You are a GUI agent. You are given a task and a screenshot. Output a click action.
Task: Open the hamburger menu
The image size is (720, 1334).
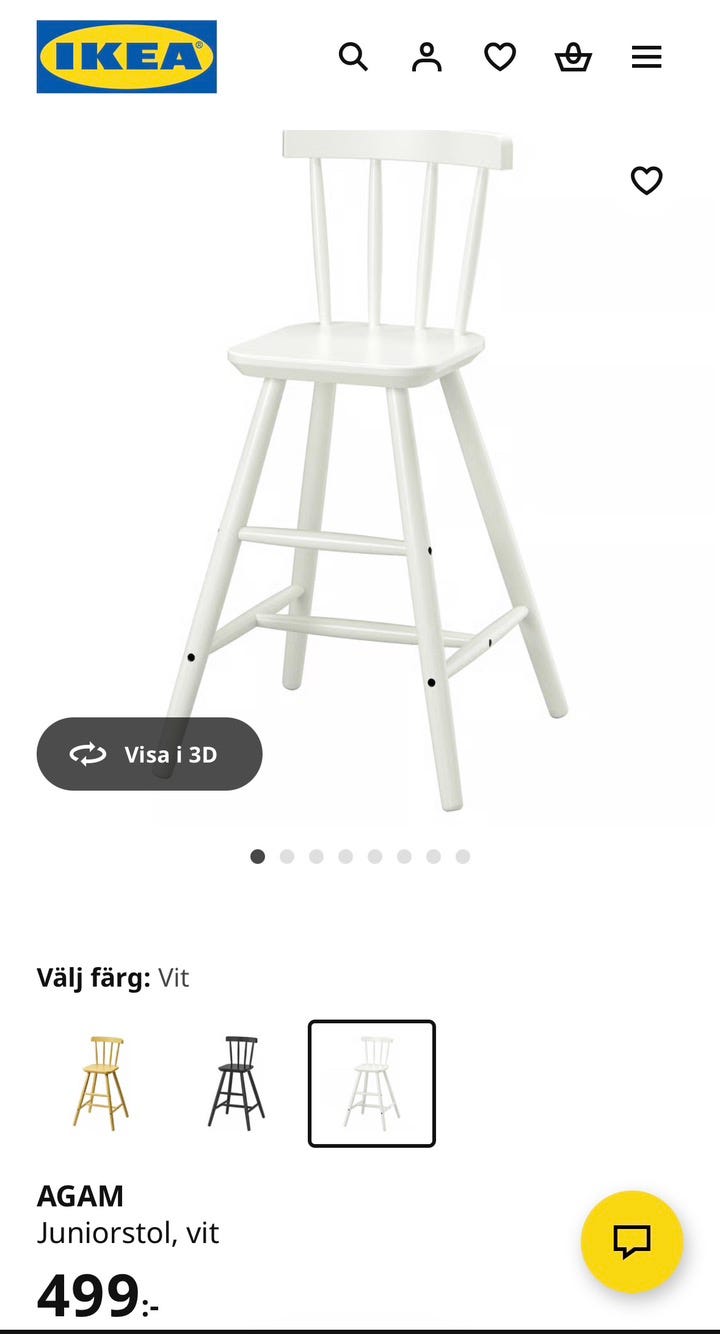click(647, 57)
